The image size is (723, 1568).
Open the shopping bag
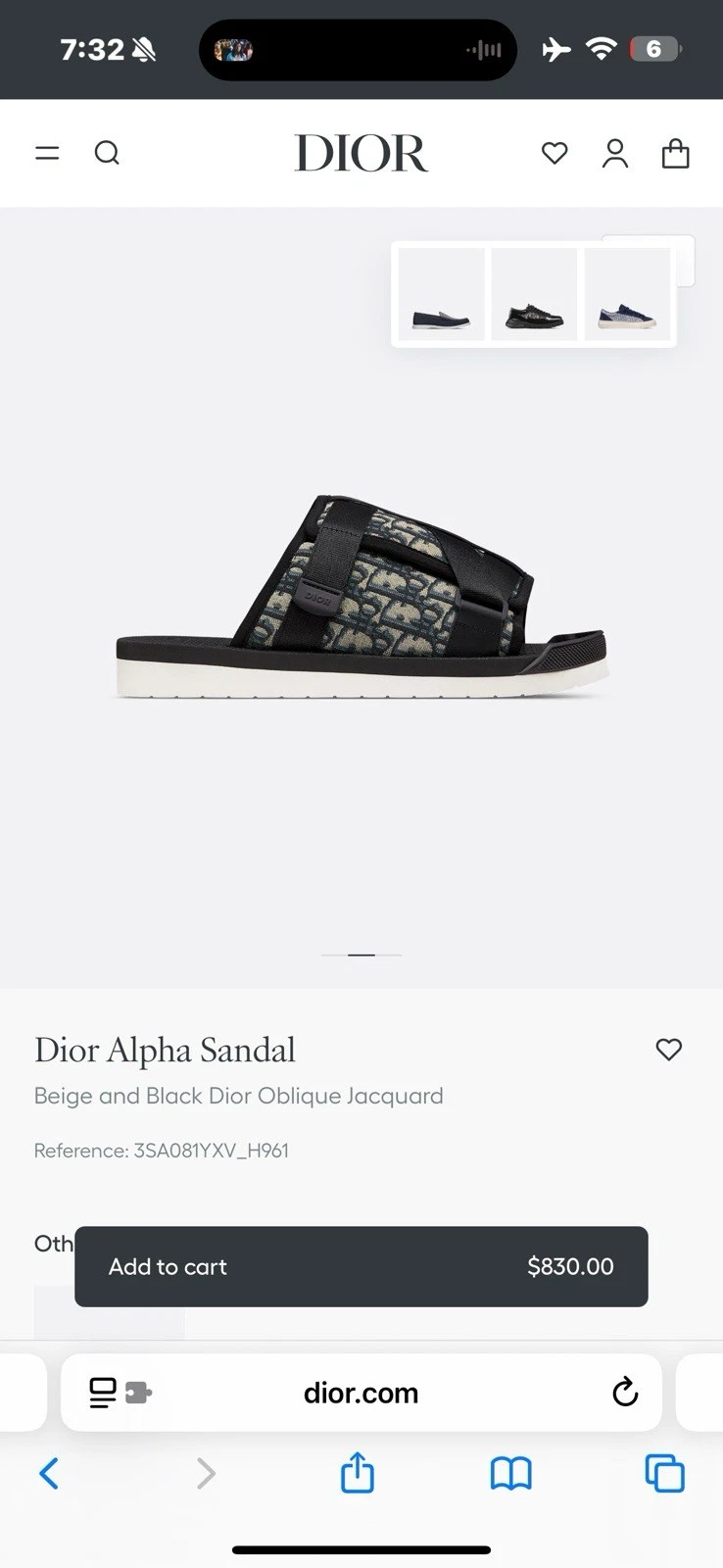tap(676, 153)
